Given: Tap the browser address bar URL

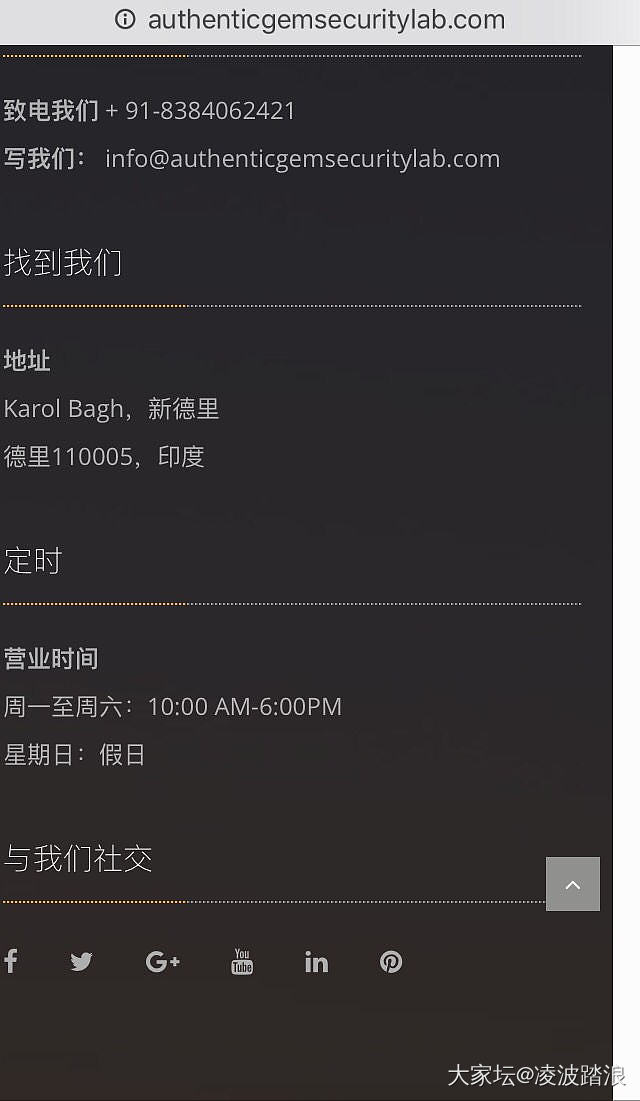Looking at the screenshot, I should [326, 19].
